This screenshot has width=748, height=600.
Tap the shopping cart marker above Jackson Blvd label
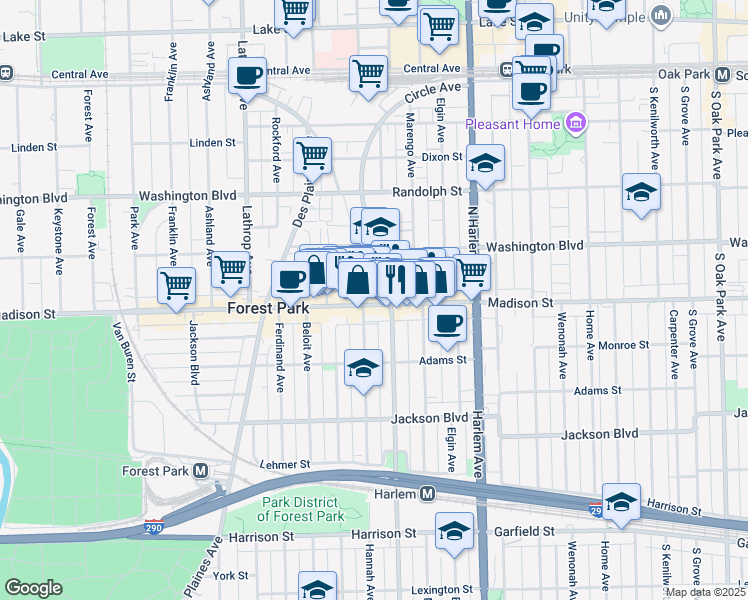point(177,285)
